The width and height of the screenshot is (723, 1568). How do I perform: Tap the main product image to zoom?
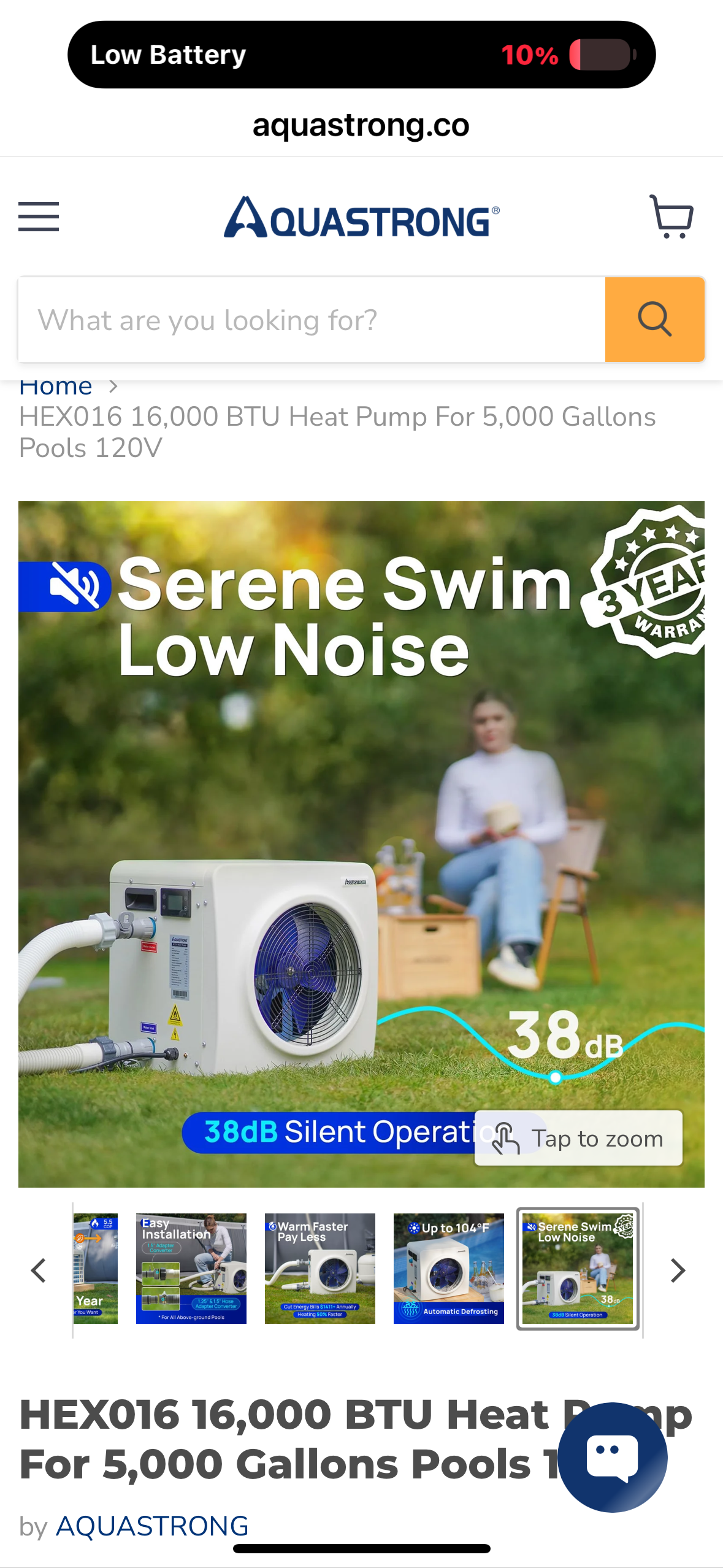point(361,844)
